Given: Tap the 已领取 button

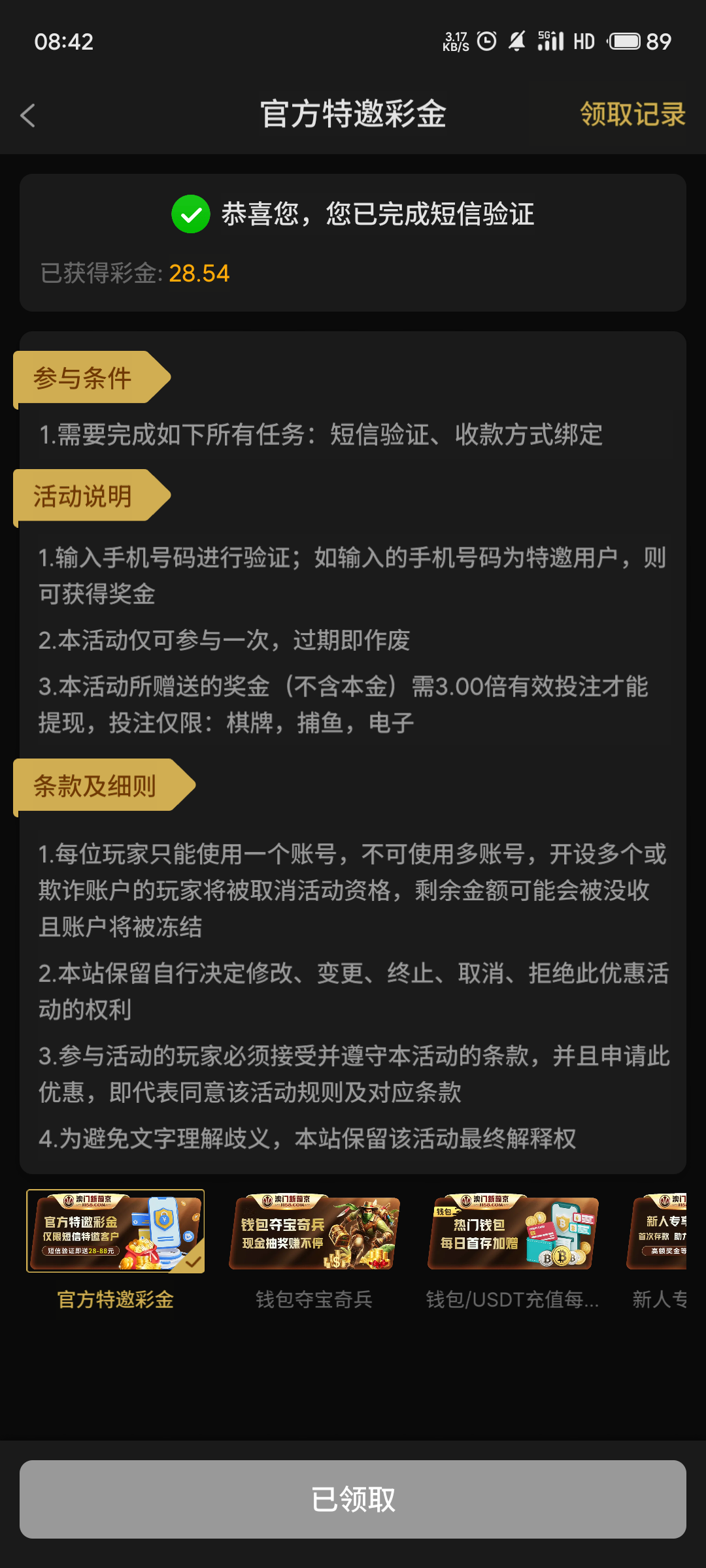Looking at the screenshot, I should [353, 1499].
